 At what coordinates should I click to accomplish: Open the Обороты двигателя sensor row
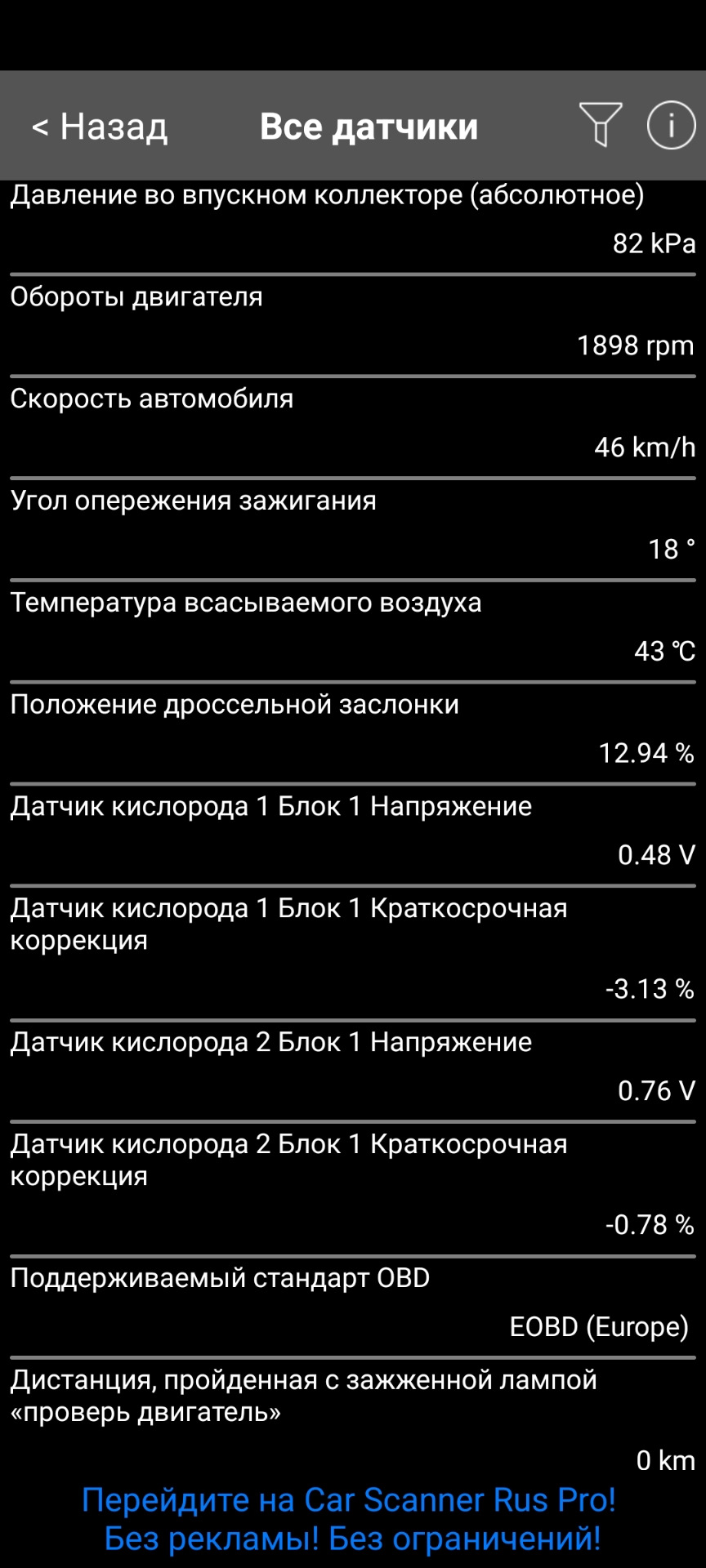(353, 323)
